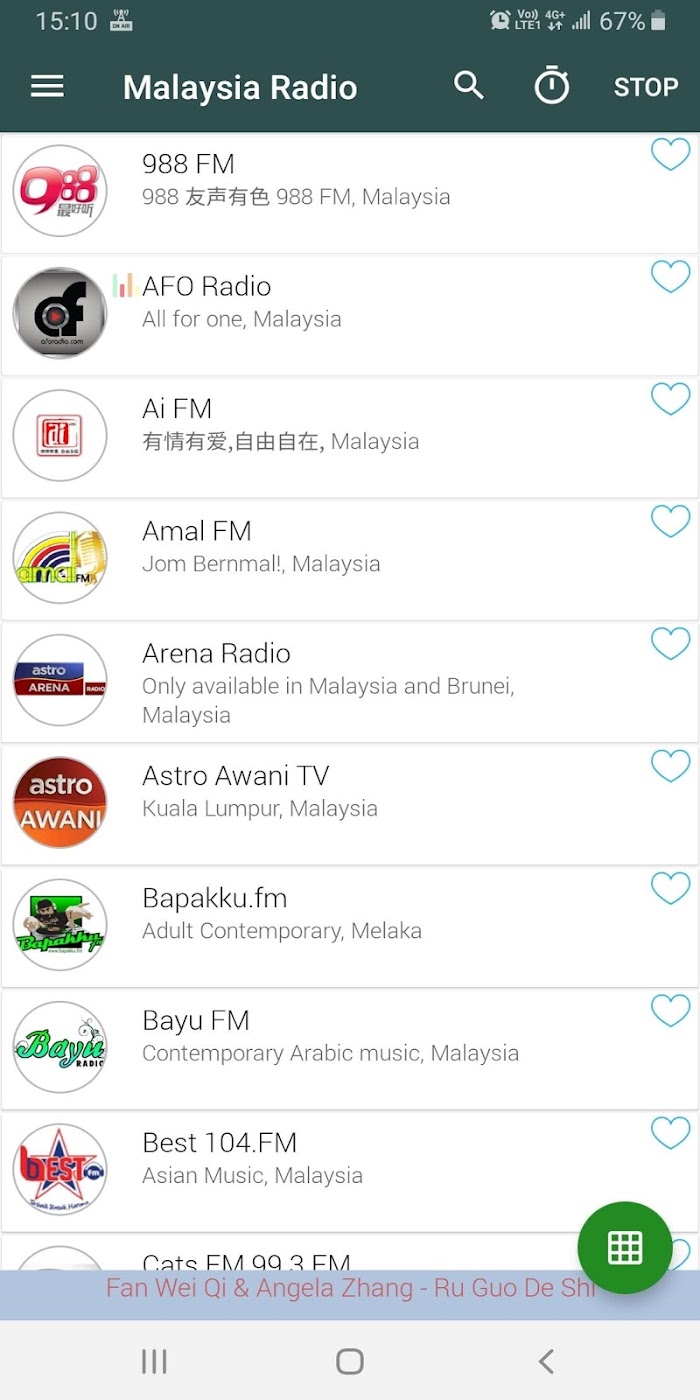The width and height of the screenshot is (700, 1400).
Task: Tap the green grid view button
Action: pos(625,1248)
